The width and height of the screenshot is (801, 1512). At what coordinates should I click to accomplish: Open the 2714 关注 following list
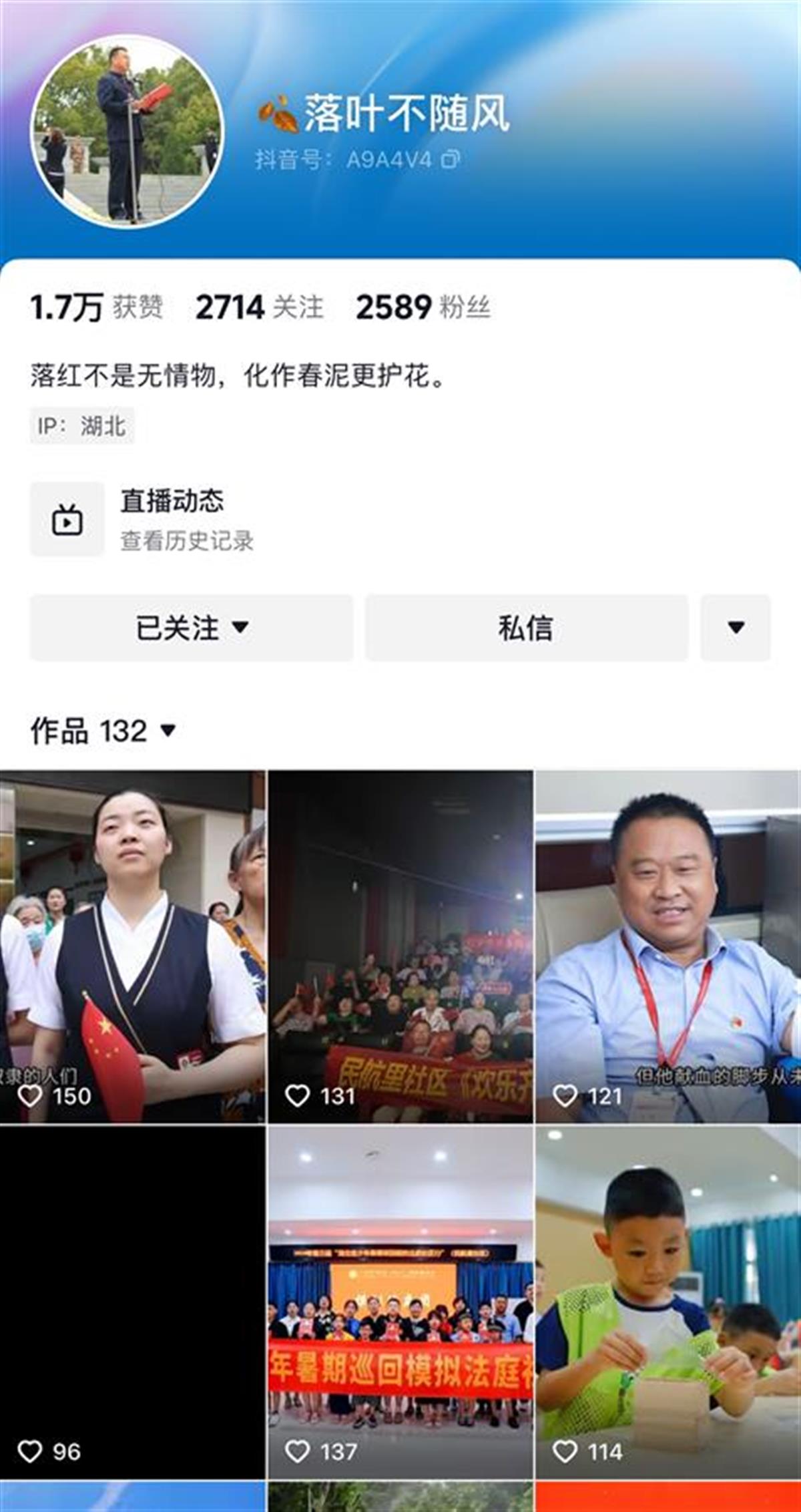coord(259,307)
